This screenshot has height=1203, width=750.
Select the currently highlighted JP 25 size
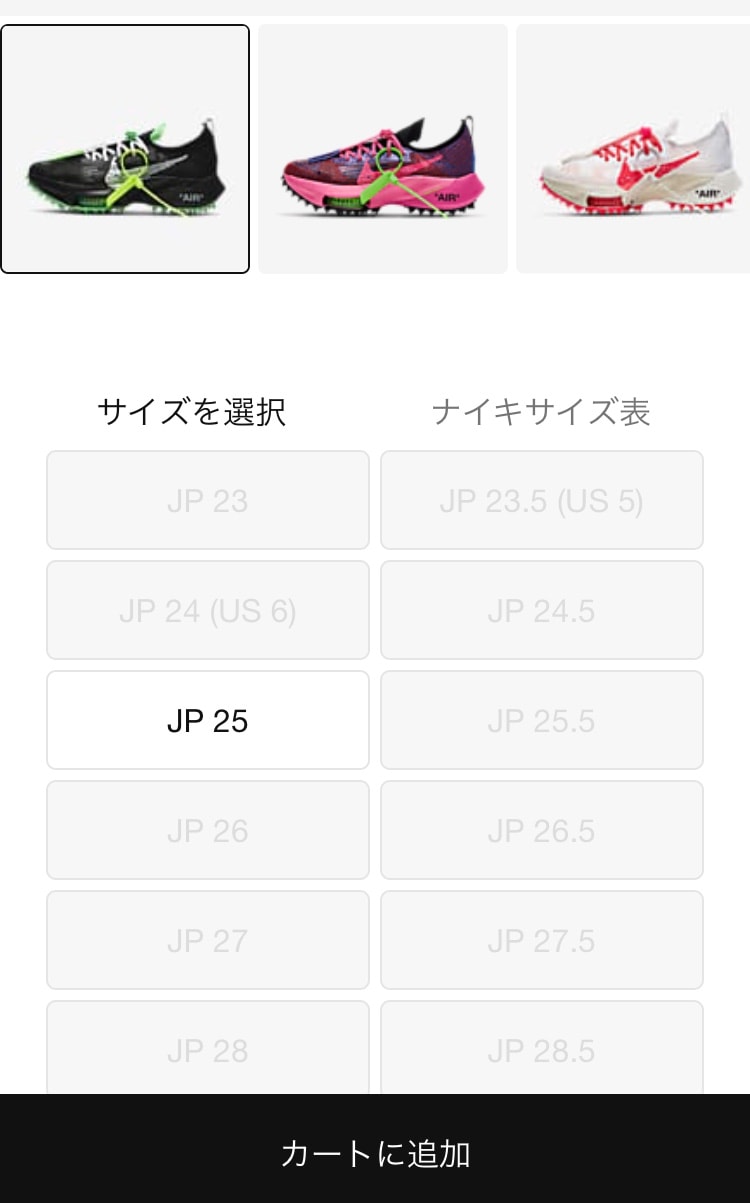pyautogui.click(x=207, y=720)
